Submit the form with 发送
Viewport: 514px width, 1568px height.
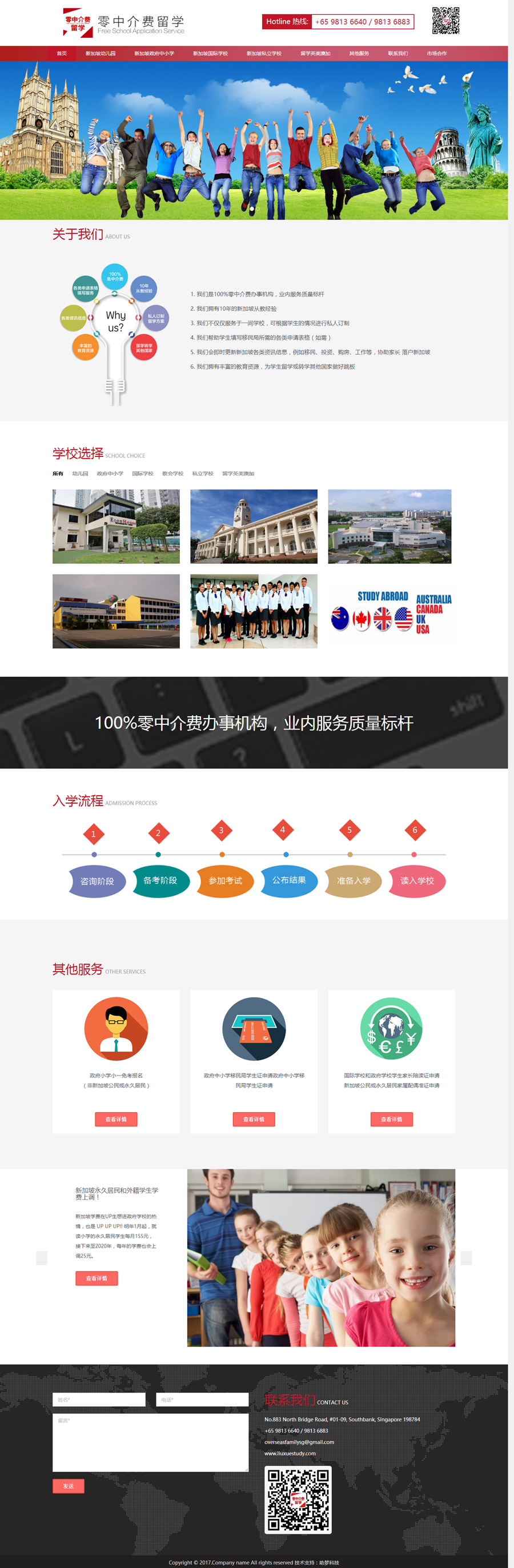point(68,1486)
